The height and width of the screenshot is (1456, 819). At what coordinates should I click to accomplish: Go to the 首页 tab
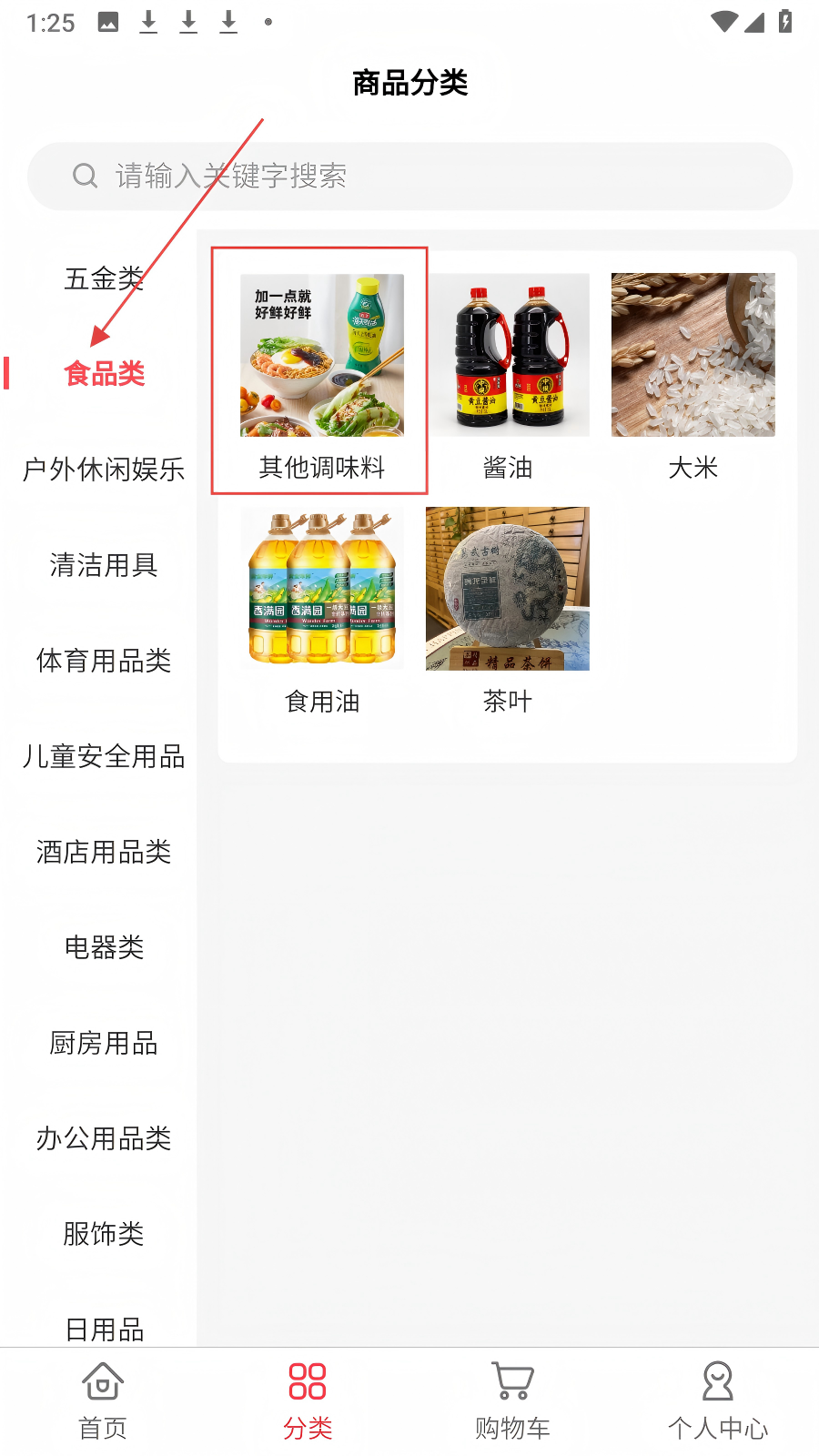click(103, 1400)
